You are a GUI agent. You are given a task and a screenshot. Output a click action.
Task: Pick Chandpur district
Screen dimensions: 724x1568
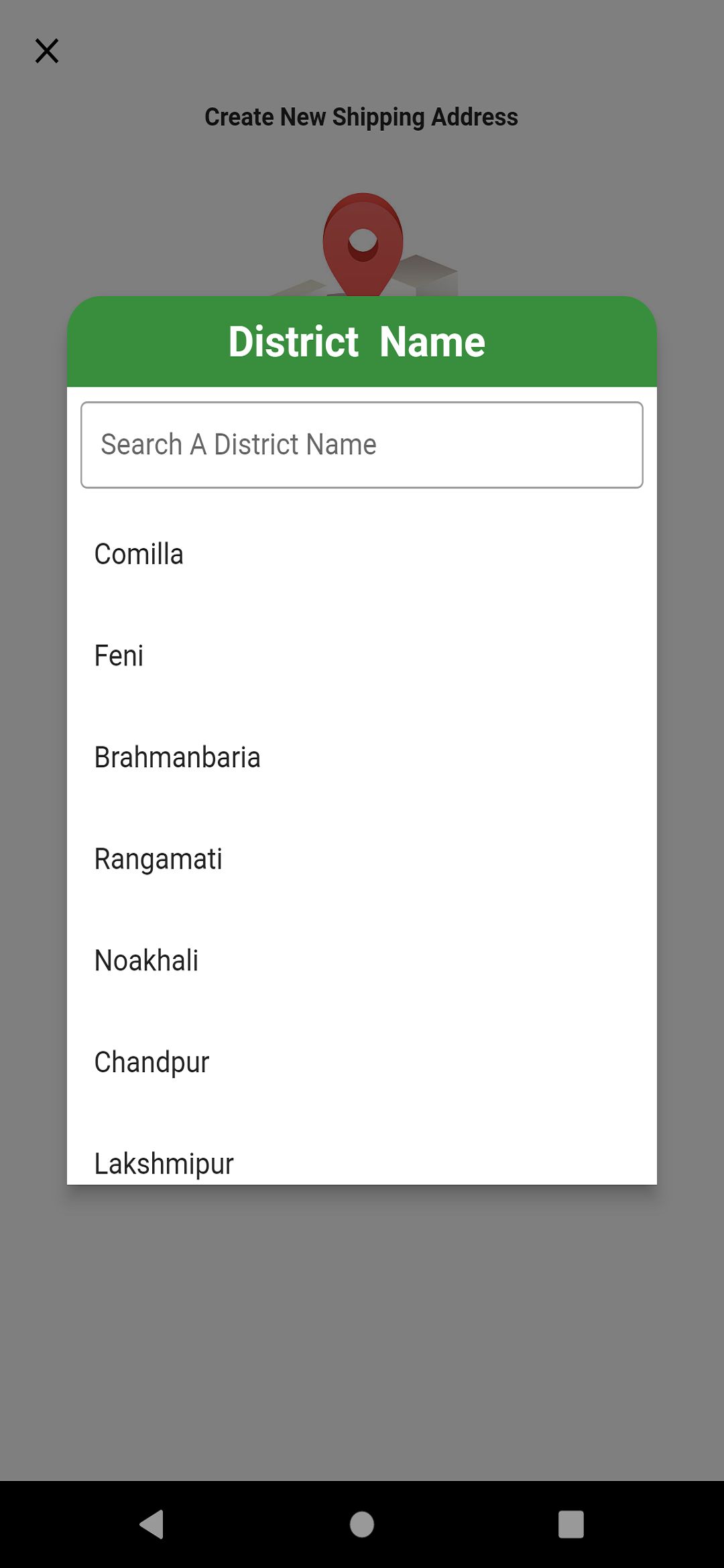362,1063
